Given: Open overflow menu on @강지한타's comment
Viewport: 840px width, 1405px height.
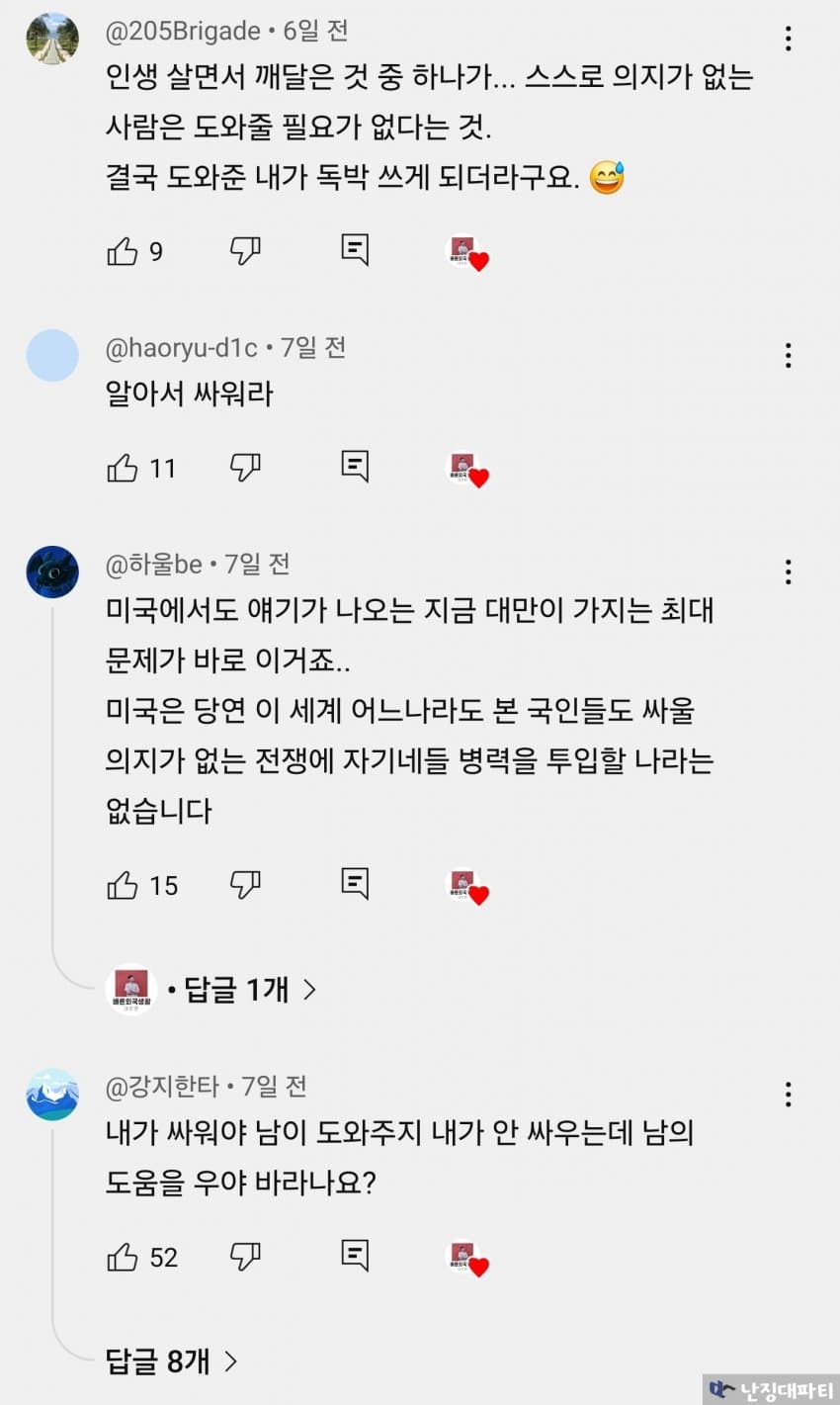Looking at the screenshot, I should 788,1094.
